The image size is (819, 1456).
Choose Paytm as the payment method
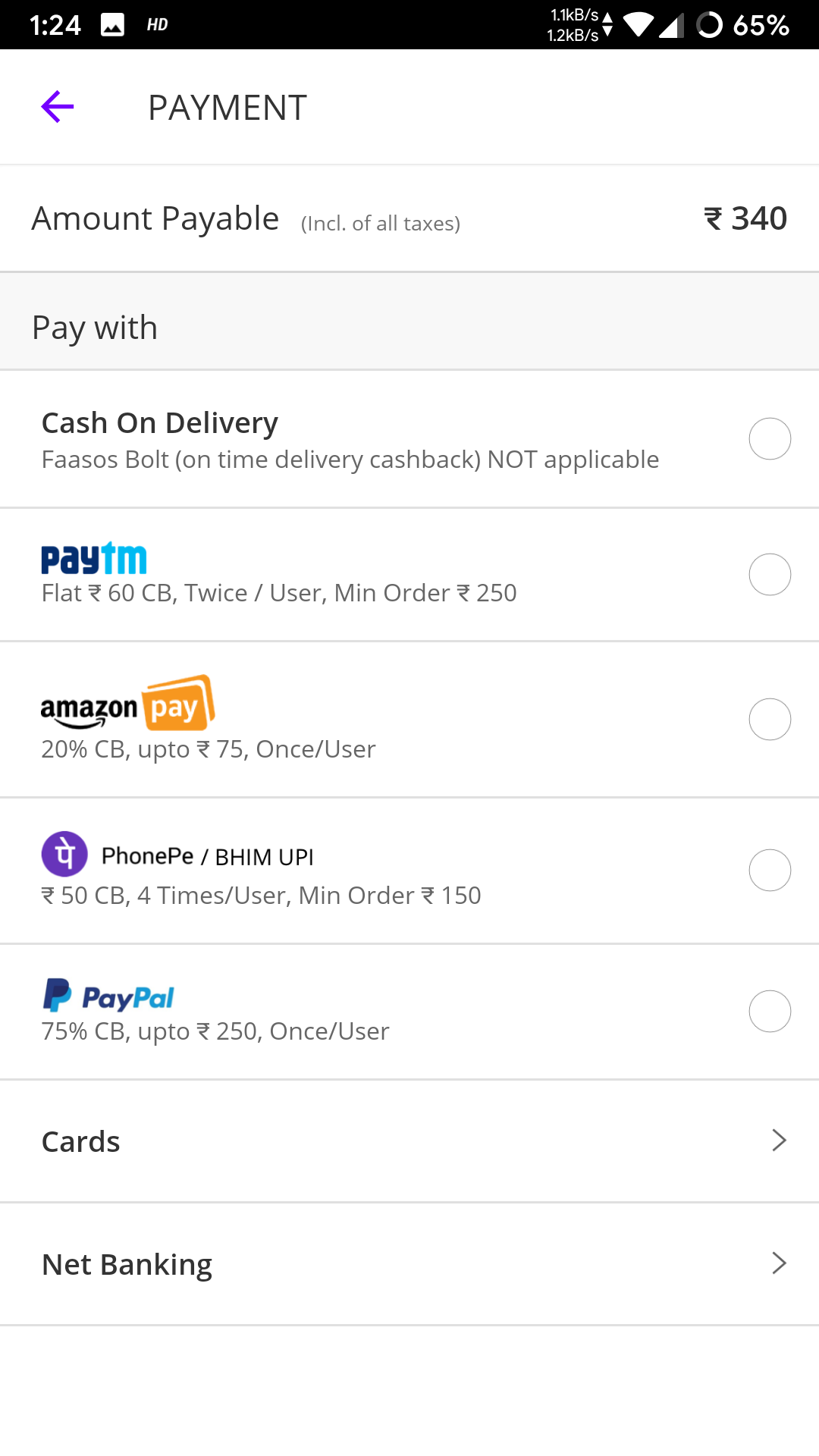pyautogui.click(x=770, y=575)
